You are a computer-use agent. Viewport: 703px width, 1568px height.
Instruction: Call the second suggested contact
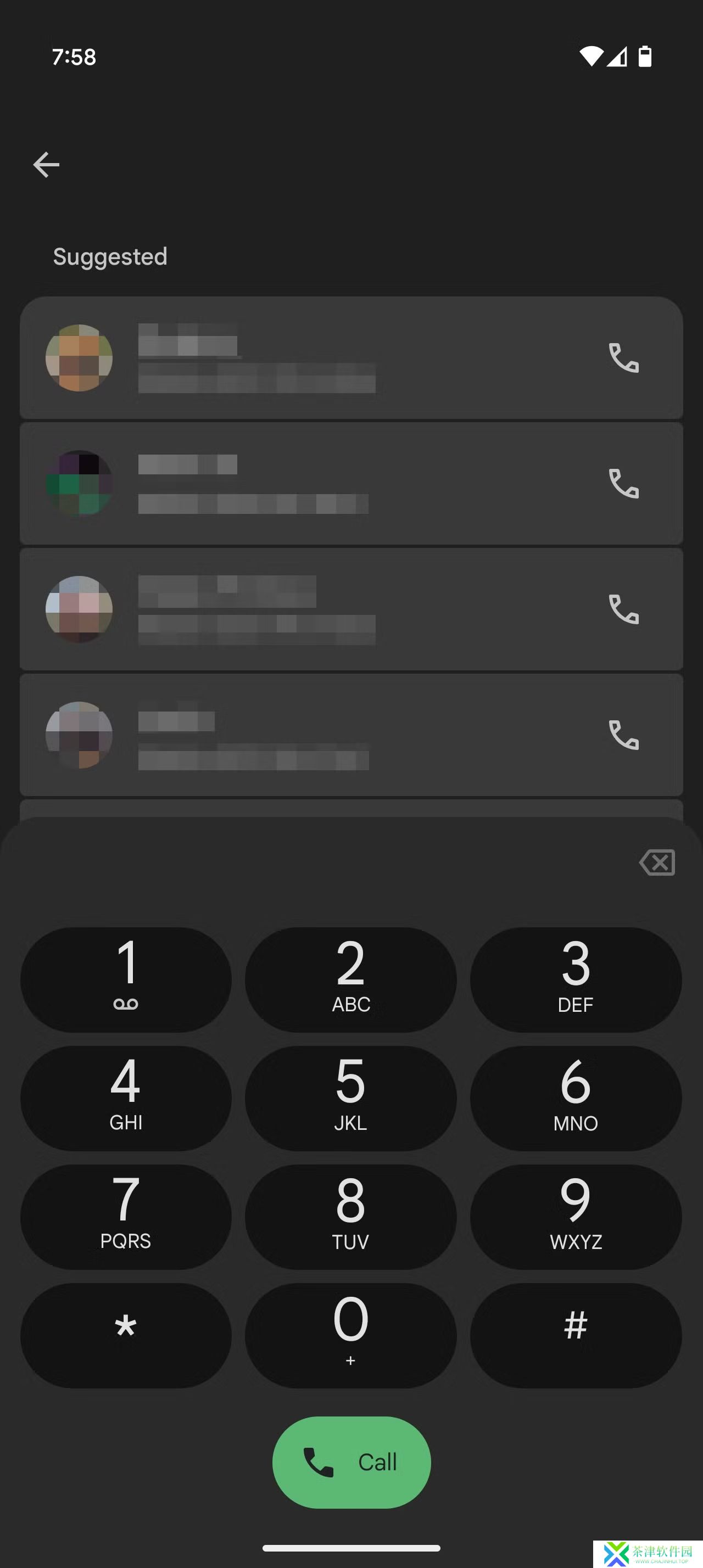(x=623, y=483)
